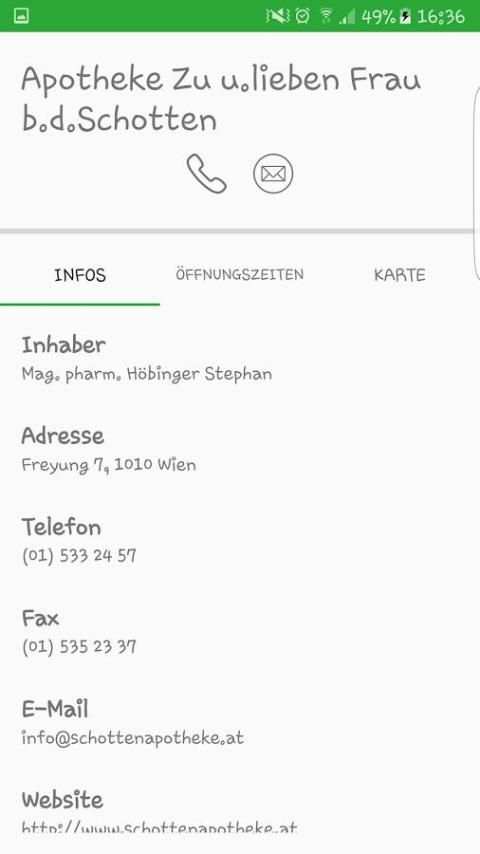This screenshot has width=480, height=854.
Task: Select the Infos tab
Action: (80, 275)
